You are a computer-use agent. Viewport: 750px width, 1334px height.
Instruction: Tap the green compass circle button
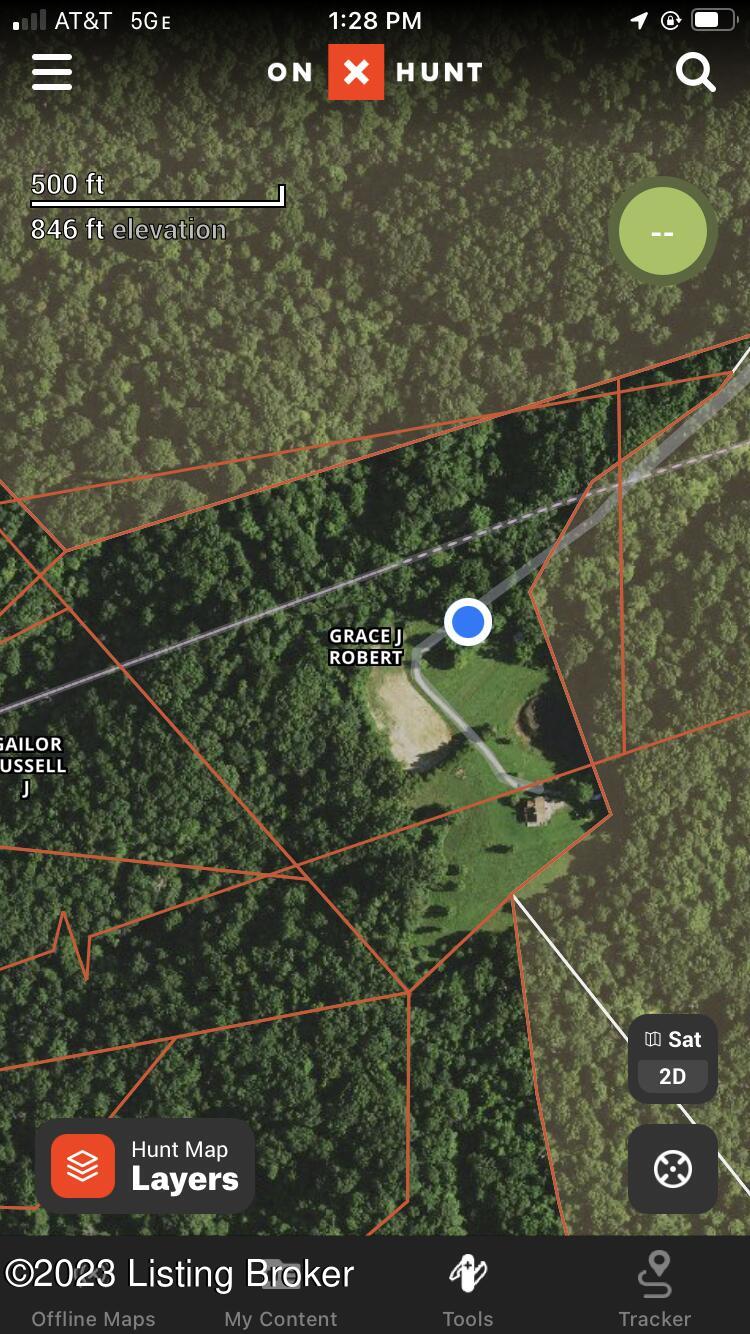[x=662, y=232]
